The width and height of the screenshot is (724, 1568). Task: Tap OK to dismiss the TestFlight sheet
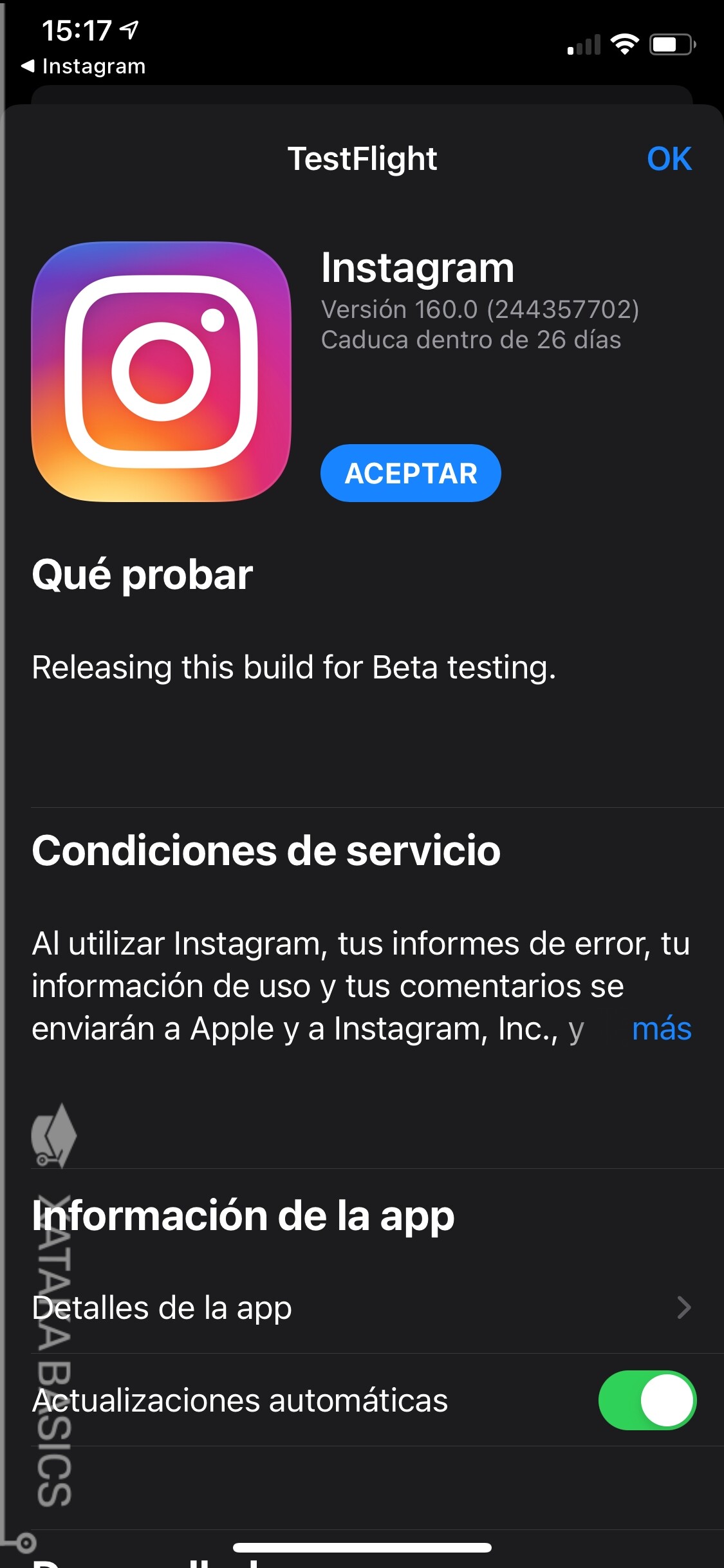point(670,158)
